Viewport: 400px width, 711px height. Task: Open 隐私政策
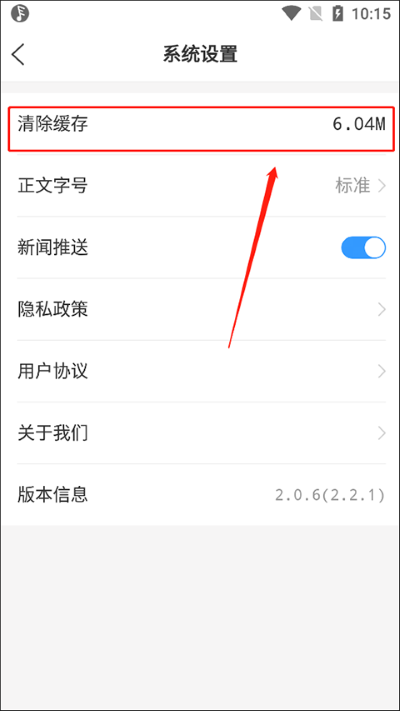click(x=201, y=310)
